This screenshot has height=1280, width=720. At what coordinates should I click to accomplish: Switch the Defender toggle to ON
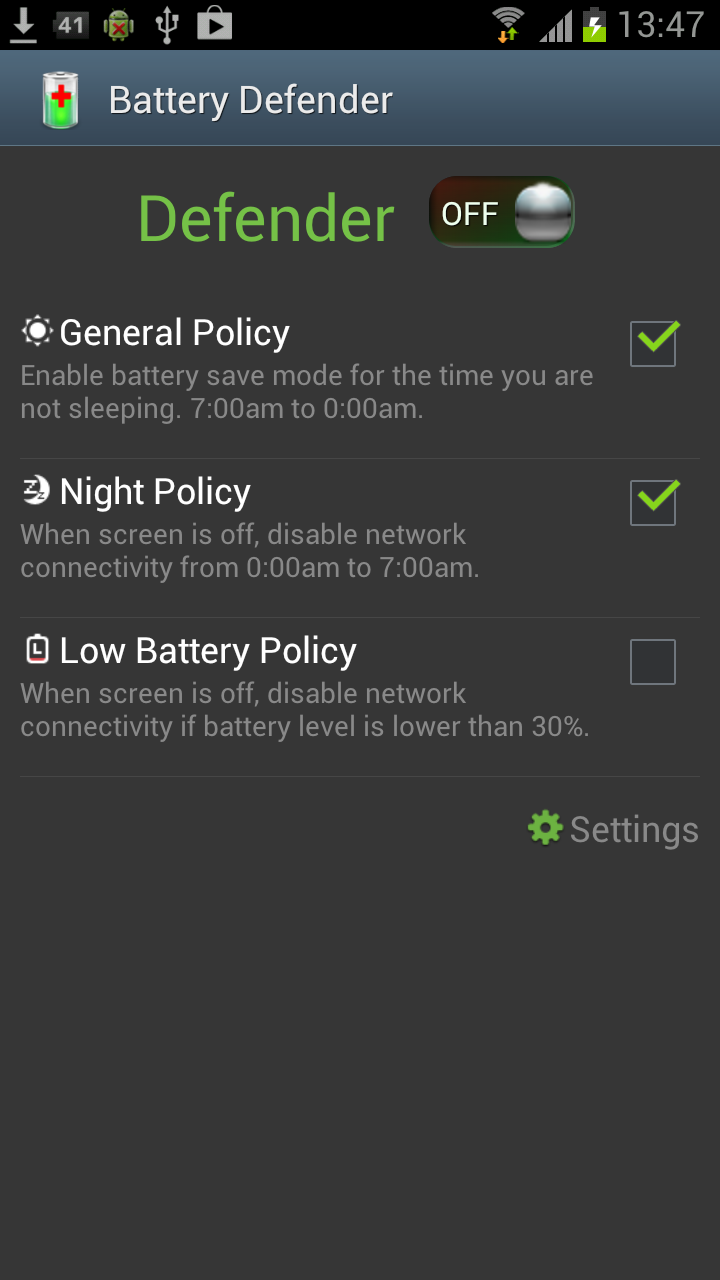501,211
